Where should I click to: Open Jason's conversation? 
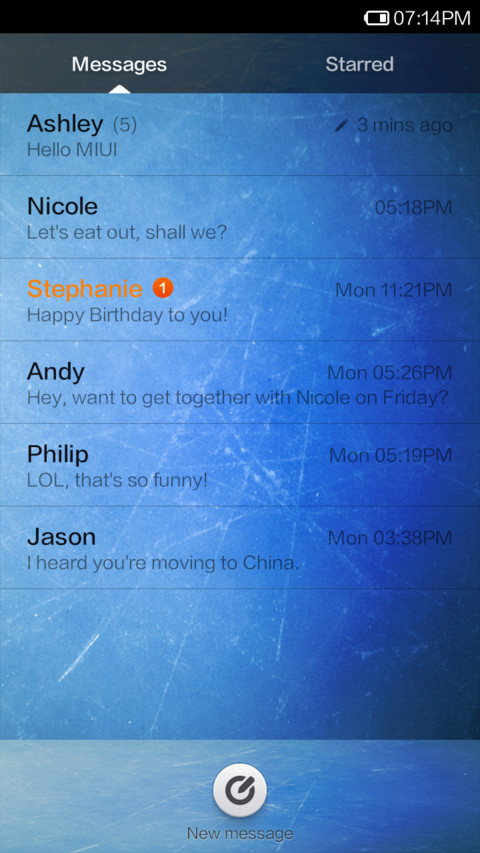coord(240,548)
